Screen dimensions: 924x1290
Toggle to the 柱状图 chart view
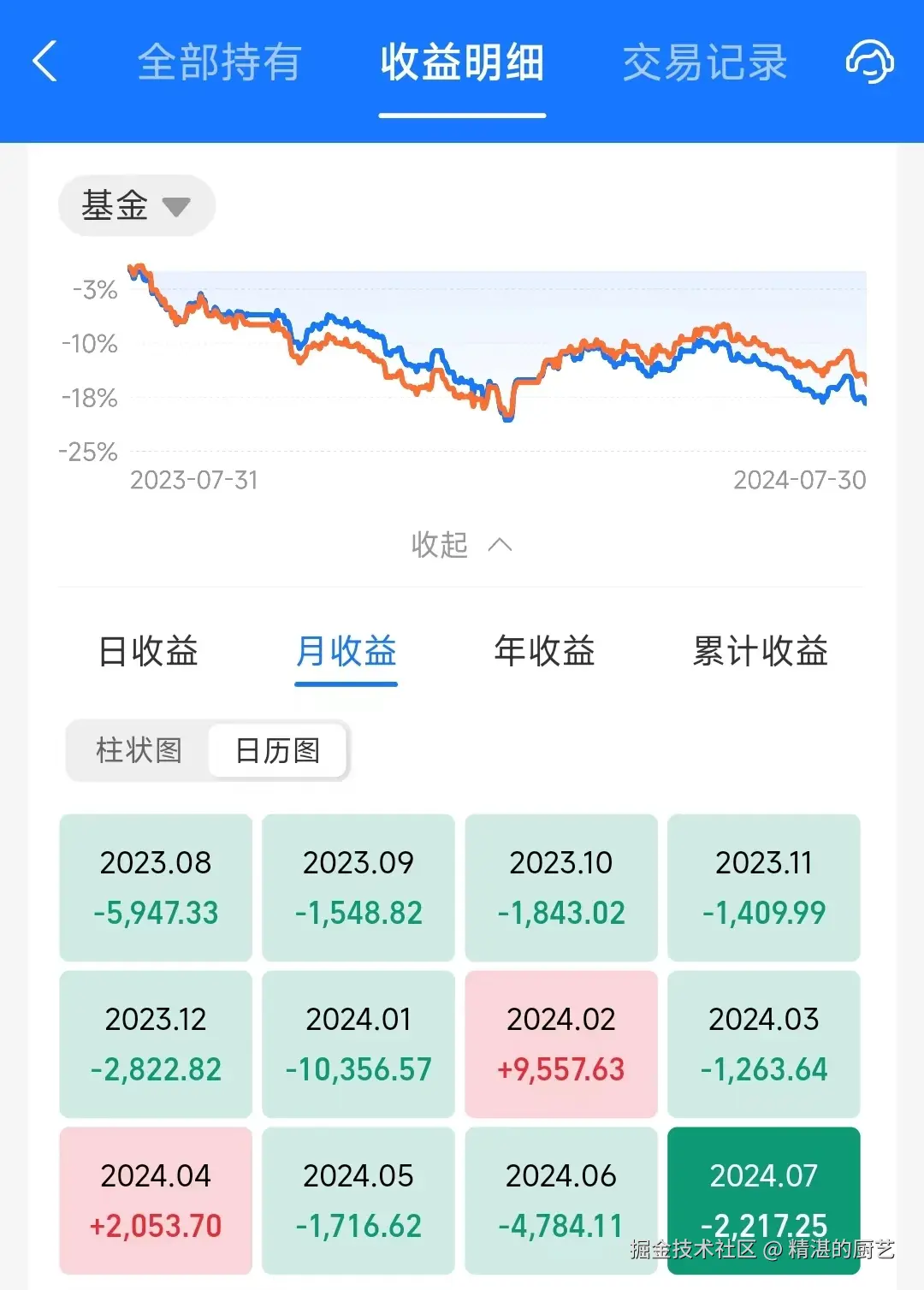139,750
